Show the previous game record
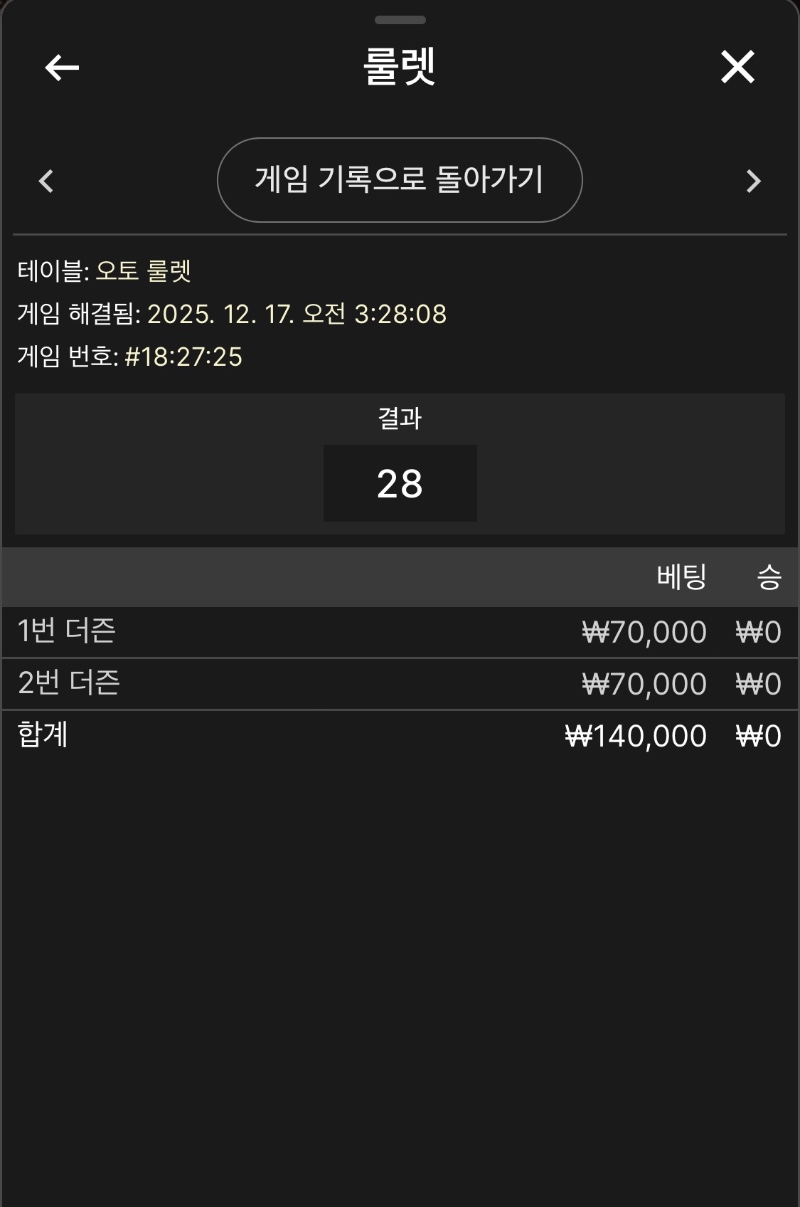The image size is (800, 1207). tap(46, 181)
